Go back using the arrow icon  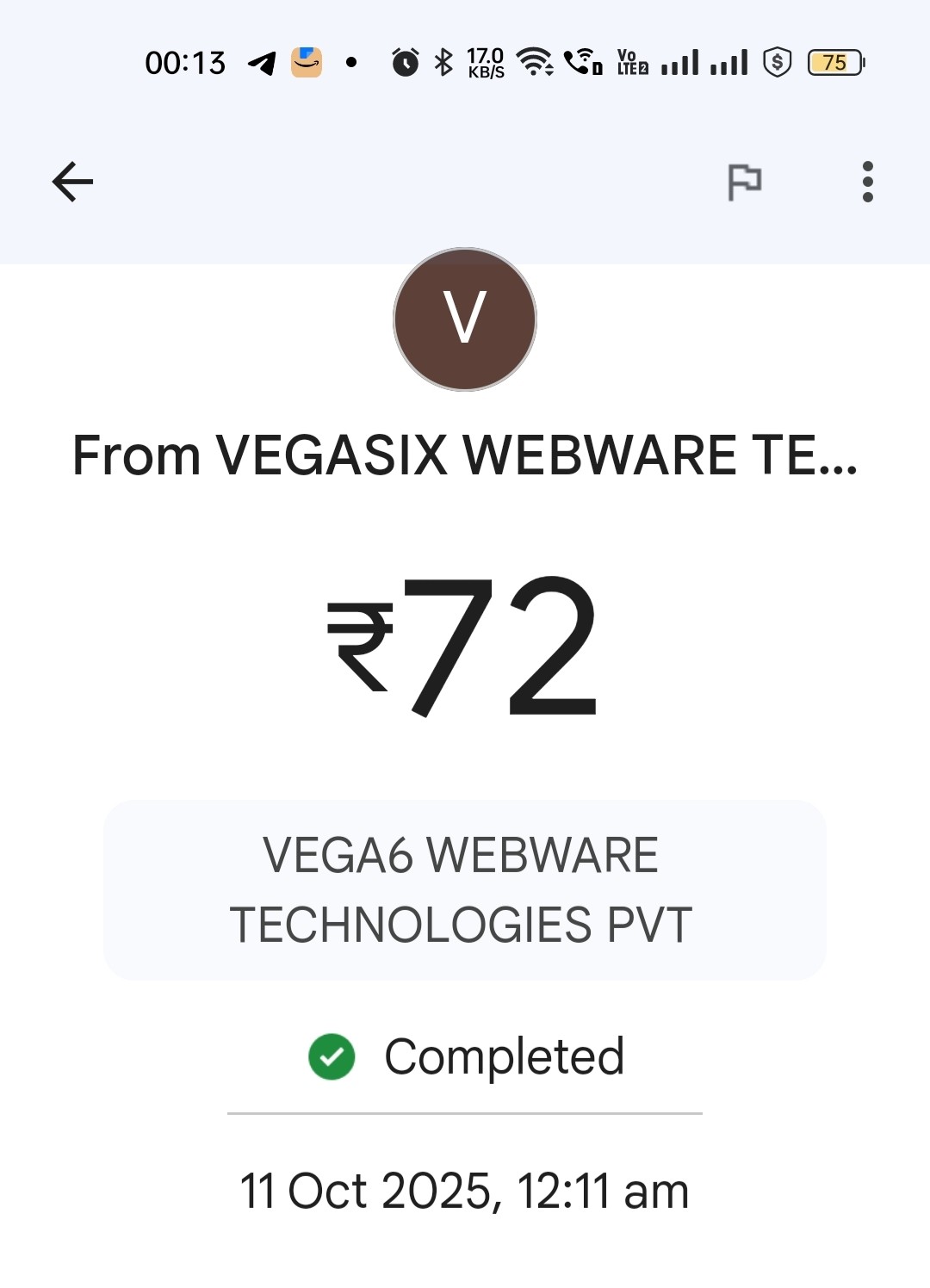coord(72,182)
